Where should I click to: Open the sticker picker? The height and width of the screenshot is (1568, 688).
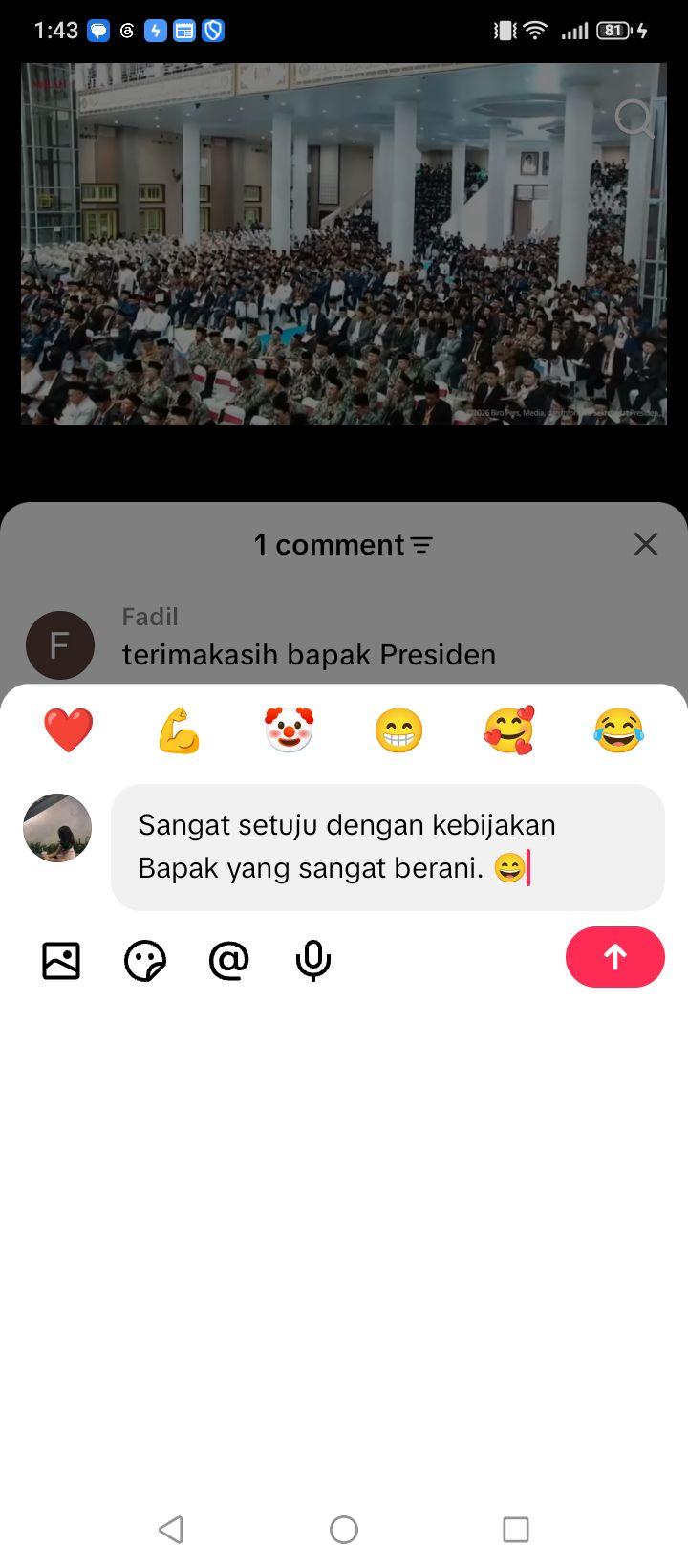(x=145, y=960)
